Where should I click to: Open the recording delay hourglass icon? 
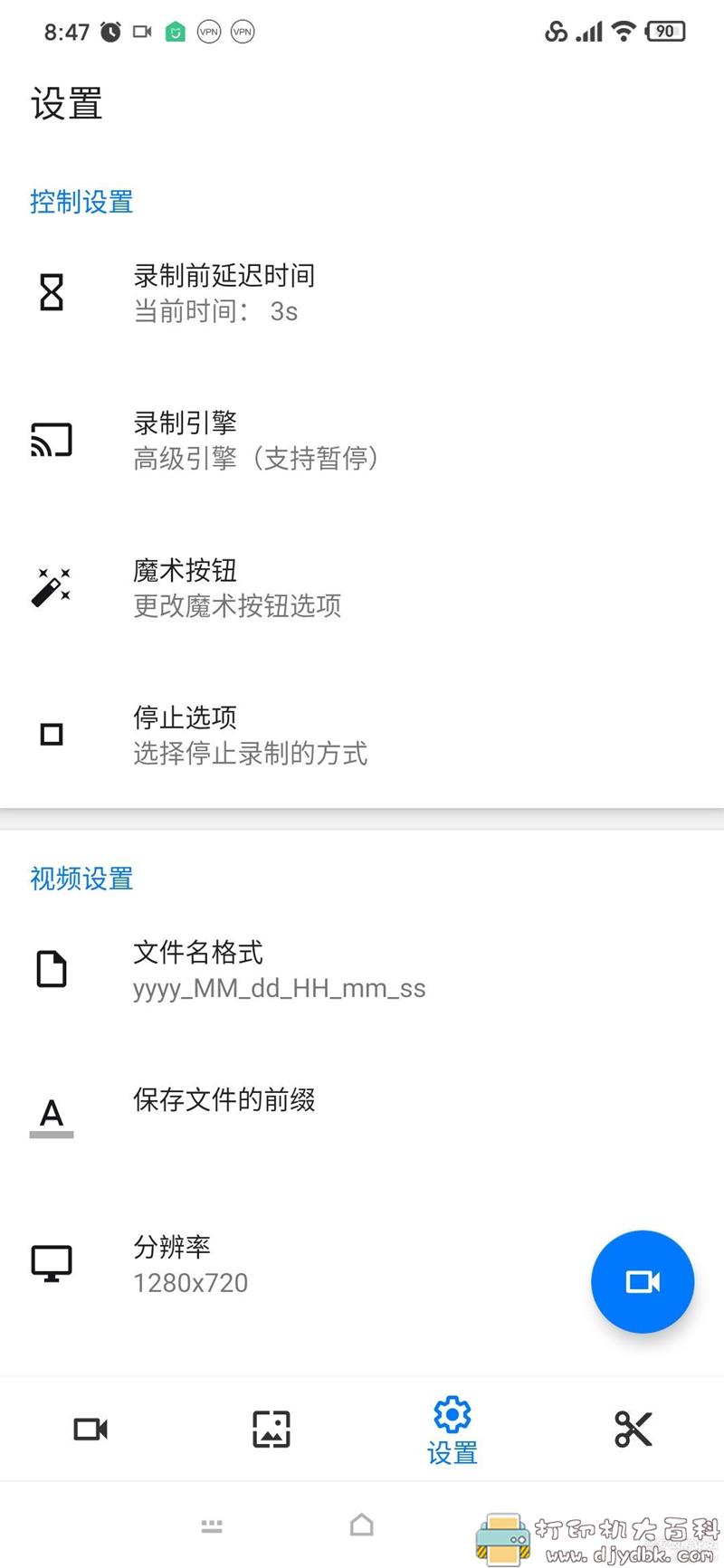click(52, 292)
